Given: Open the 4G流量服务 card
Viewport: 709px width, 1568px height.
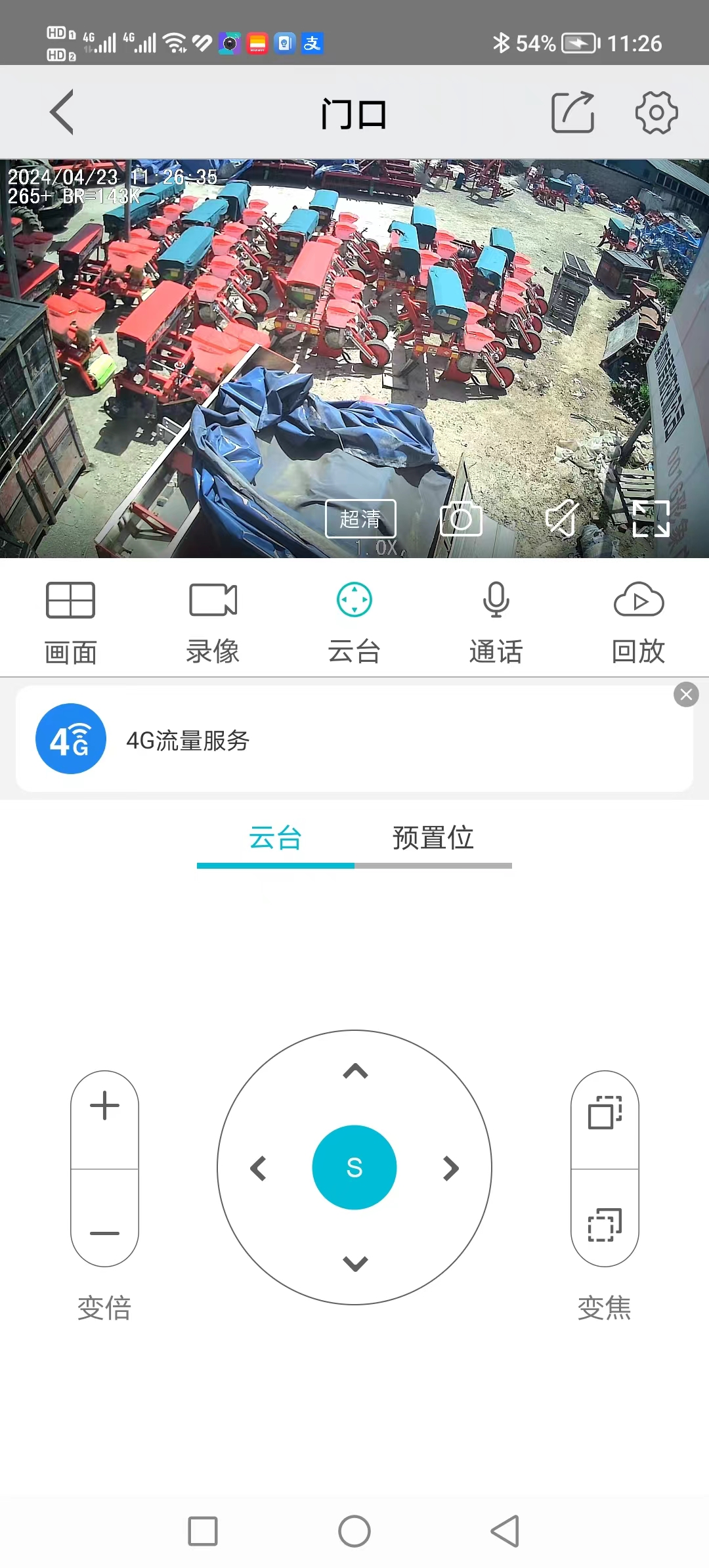Looking at the screenshot, I should click(x=354, y=739).
